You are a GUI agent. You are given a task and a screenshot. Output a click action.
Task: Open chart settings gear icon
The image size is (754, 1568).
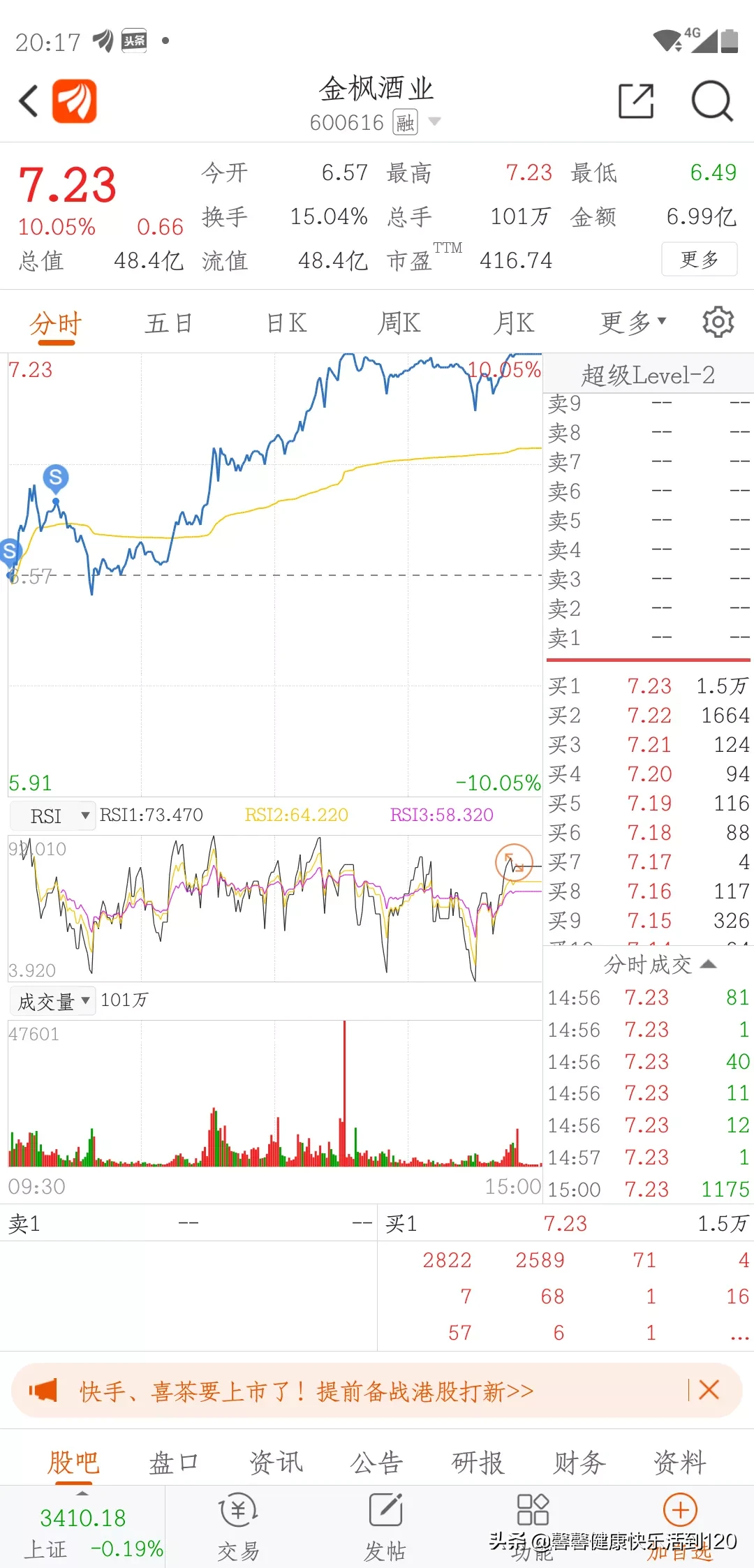(718, 322)
